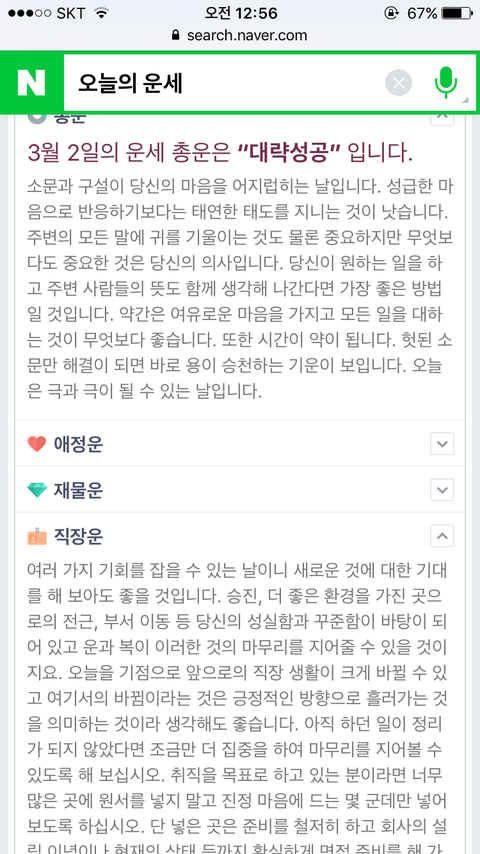
Task: Collapse the 직장운 section
Action: 442,536
